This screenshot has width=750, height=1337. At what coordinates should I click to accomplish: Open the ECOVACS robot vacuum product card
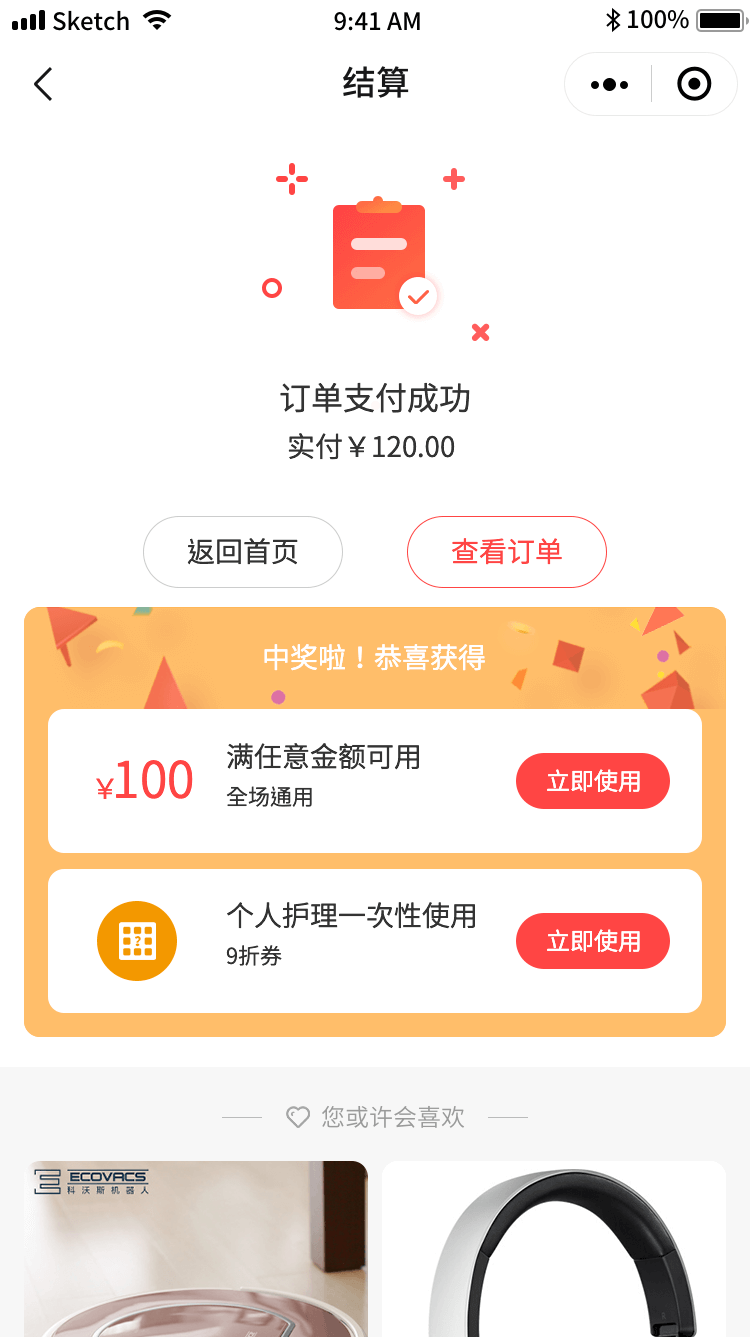tap(196, 1250)
